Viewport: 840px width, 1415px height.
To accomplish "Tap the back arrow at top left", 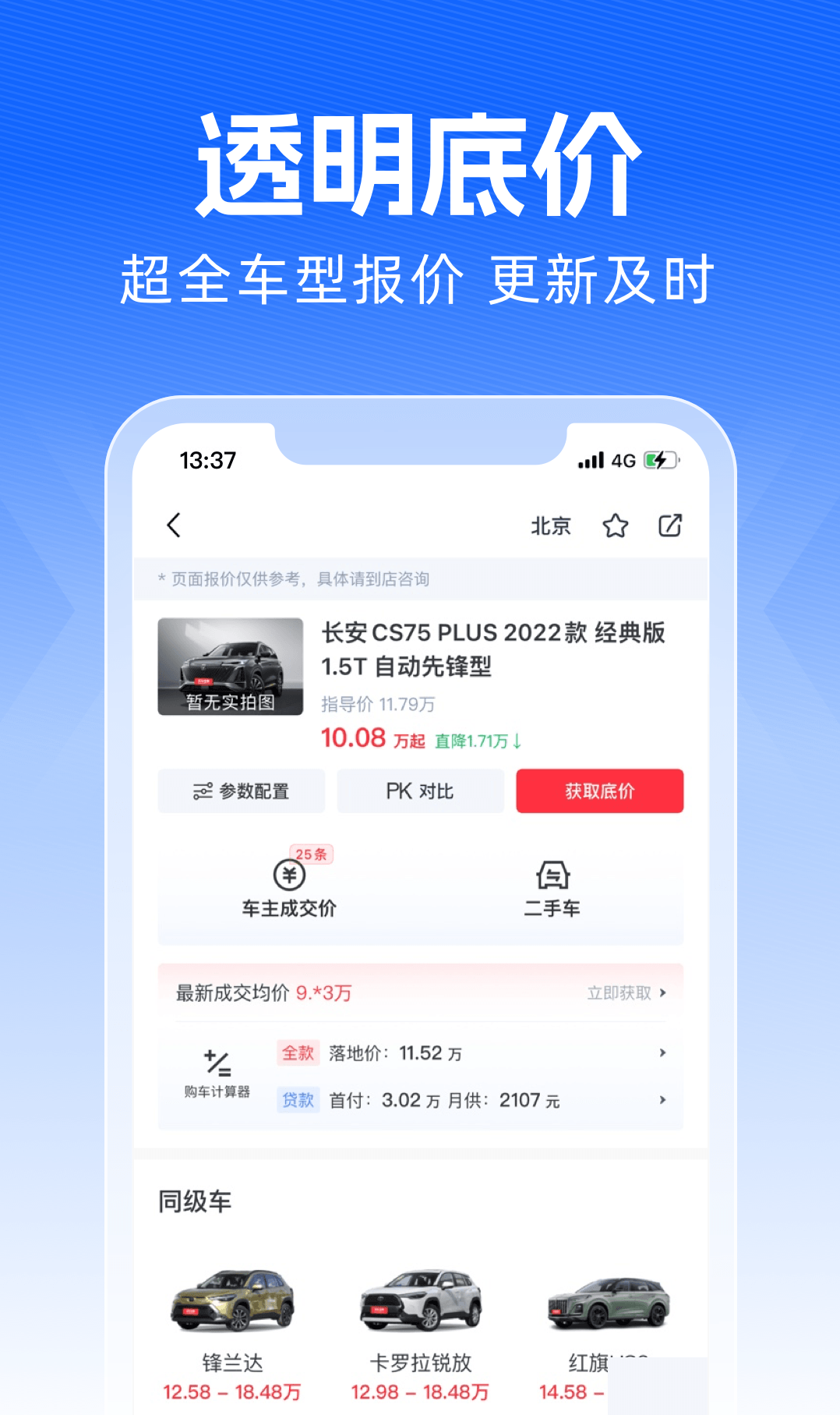I will pyautogui.click(x=173, y=525).
